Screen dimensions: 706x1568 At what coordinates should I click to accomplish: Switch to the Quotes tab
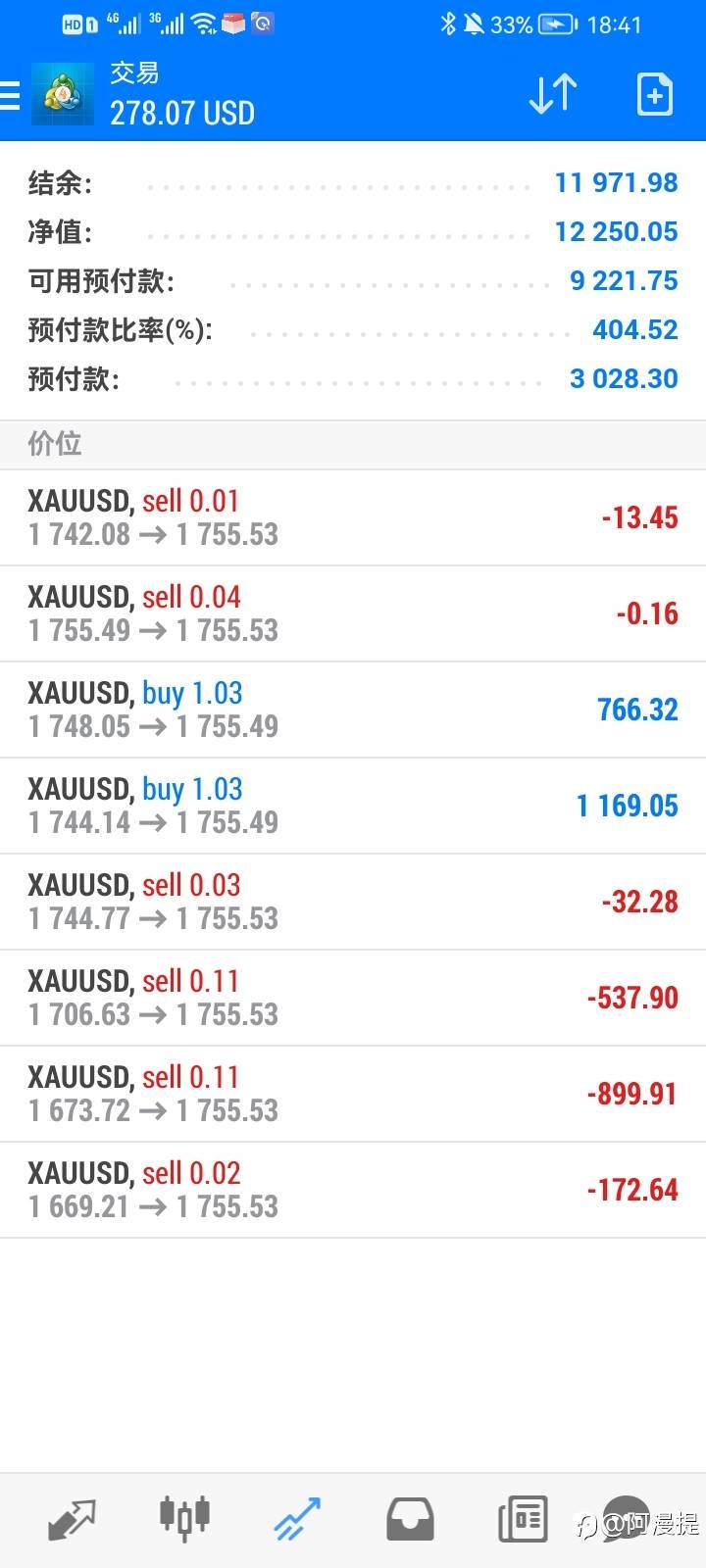tap(72, 1519)
